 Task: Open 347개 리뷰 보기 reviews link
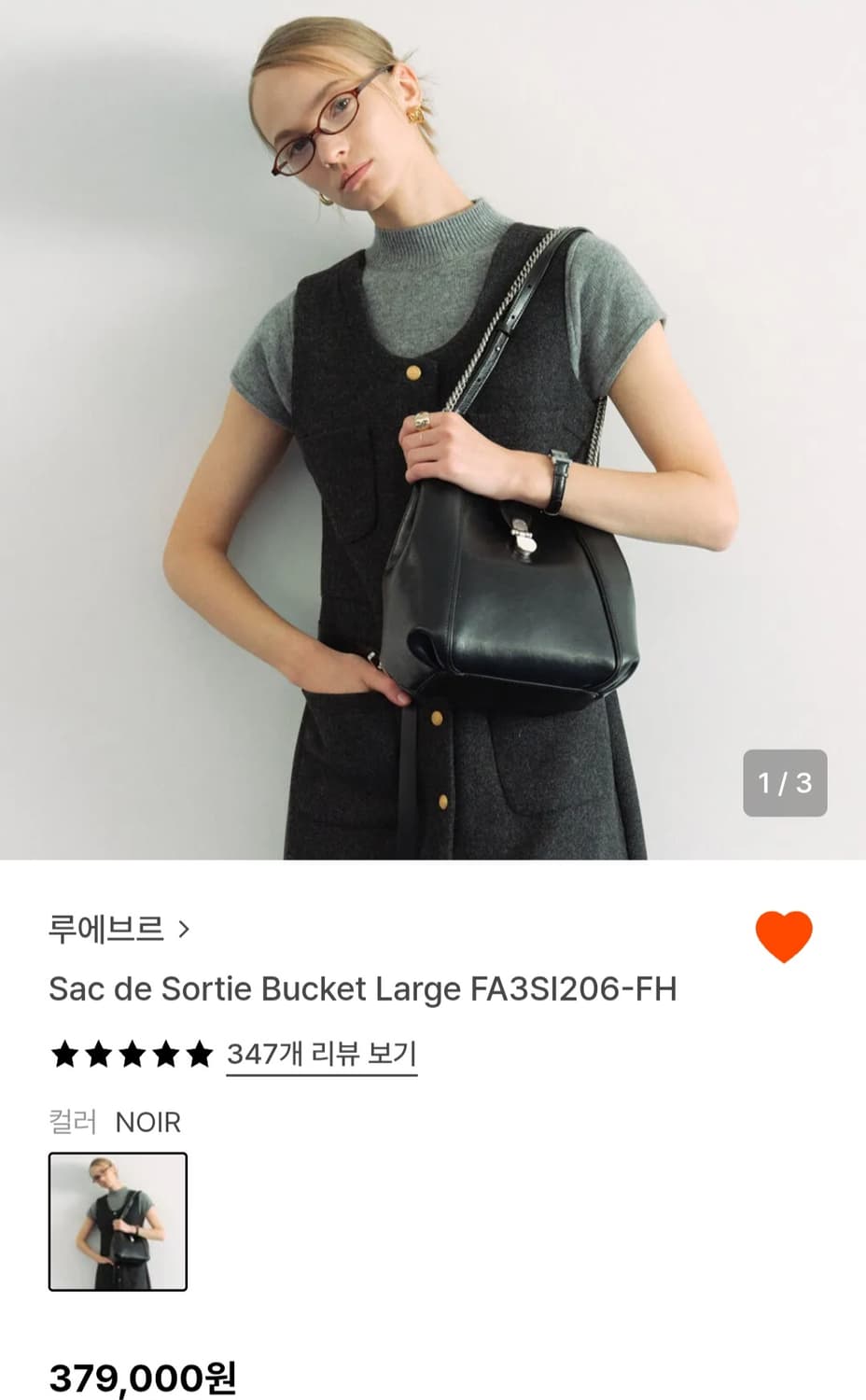click(x=322, y=1054)
